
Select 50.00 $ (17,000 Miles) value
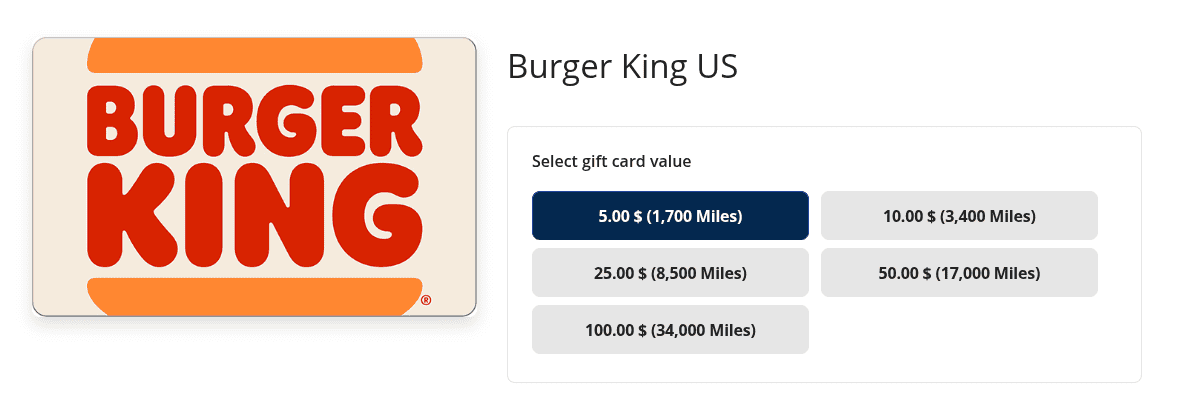pos(959,273)
